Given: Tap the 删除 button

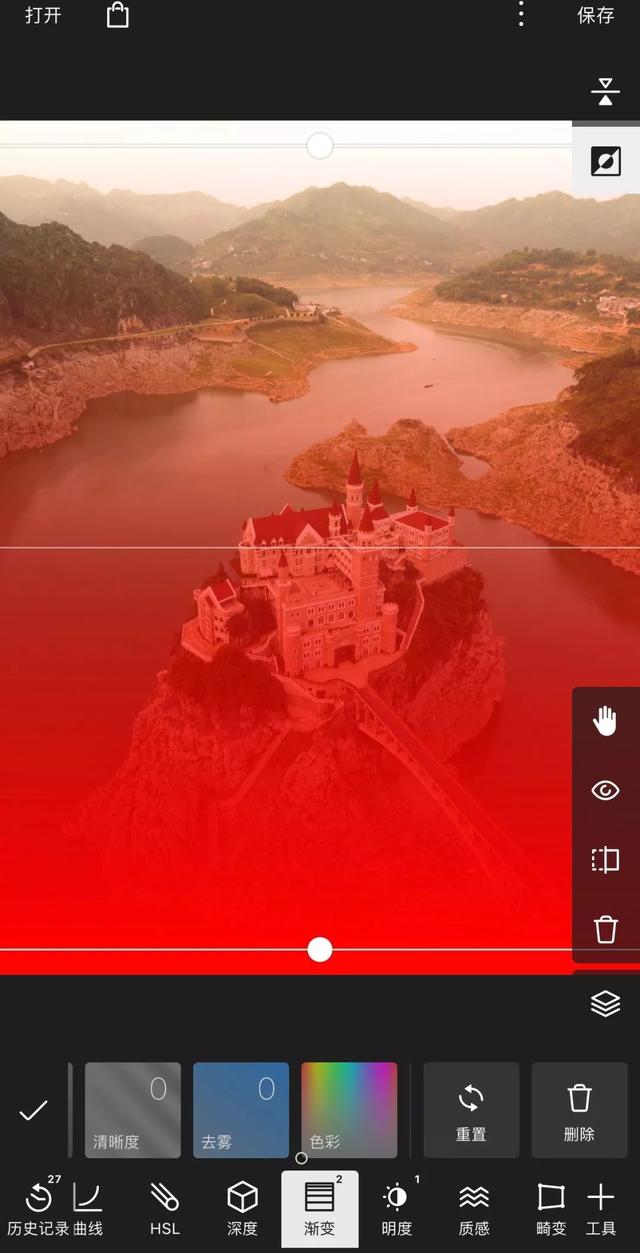Looking at the screenshot, I should pos(579,1110).
